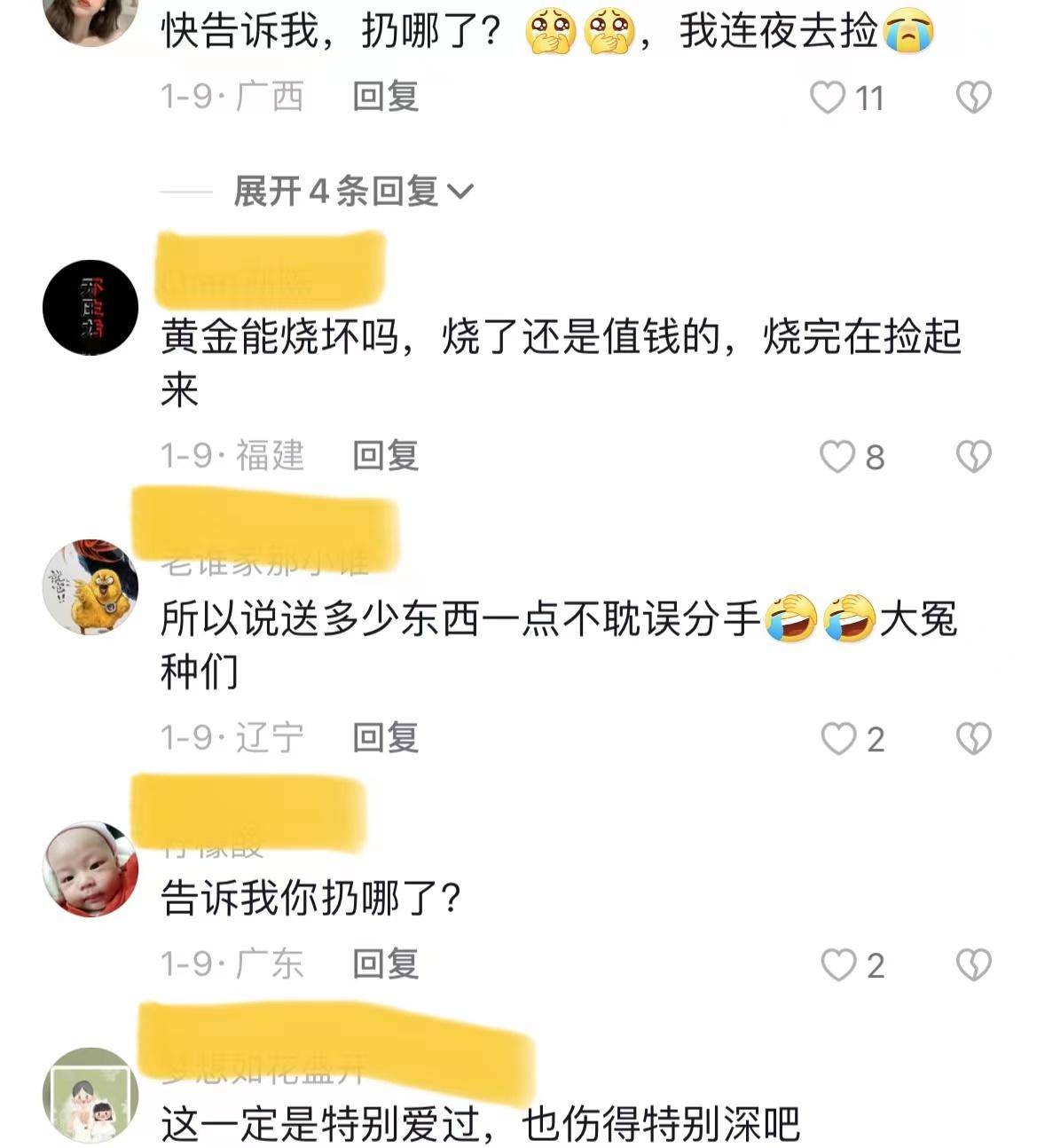Reply to the Guangxi comment

pyautogui.click(x=385, y=97)
